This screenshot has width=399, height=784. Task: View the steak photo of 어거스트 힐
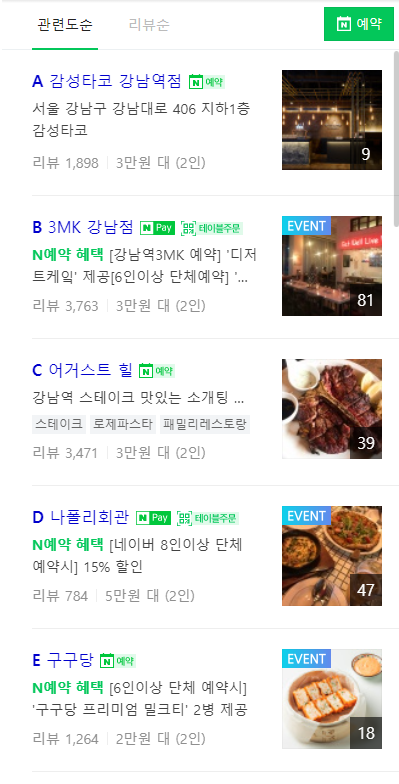pos(332,409)
